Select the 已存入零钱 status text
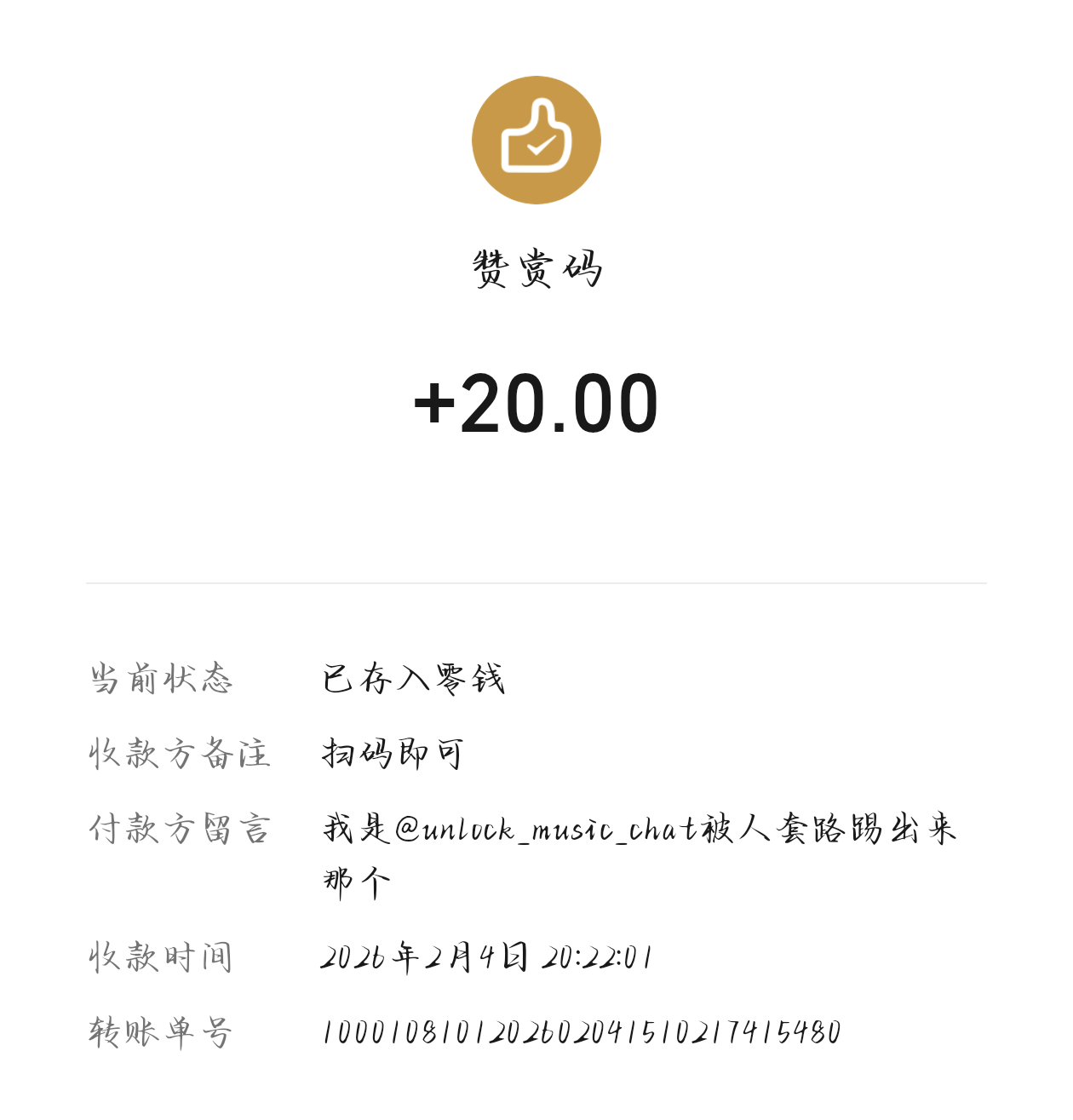 pyautogui.click(x=411, y=677)
